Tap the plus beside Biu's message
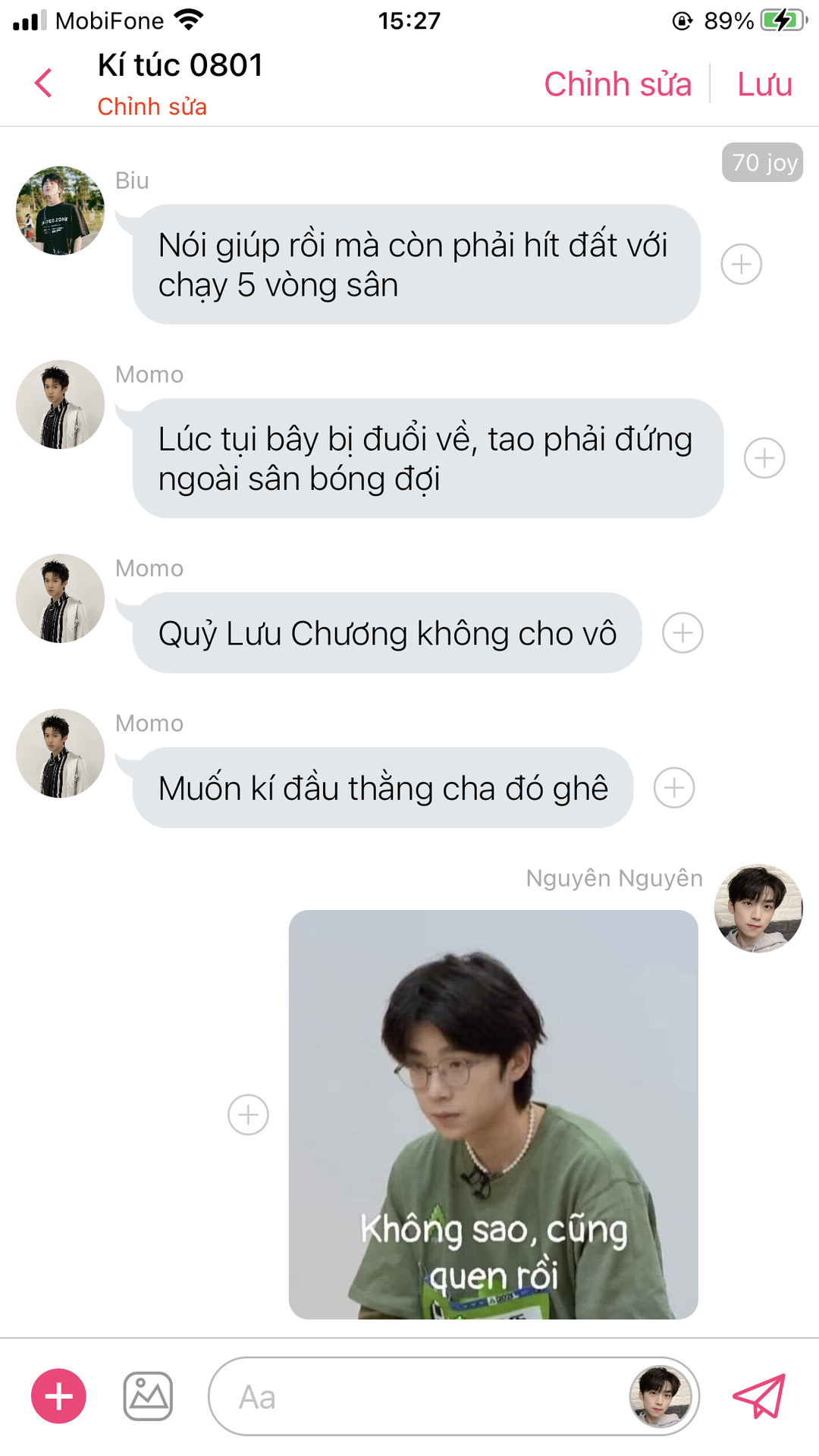Image resolution: width=819 pixels, height=1456 pixels. (x=741, y=265)
